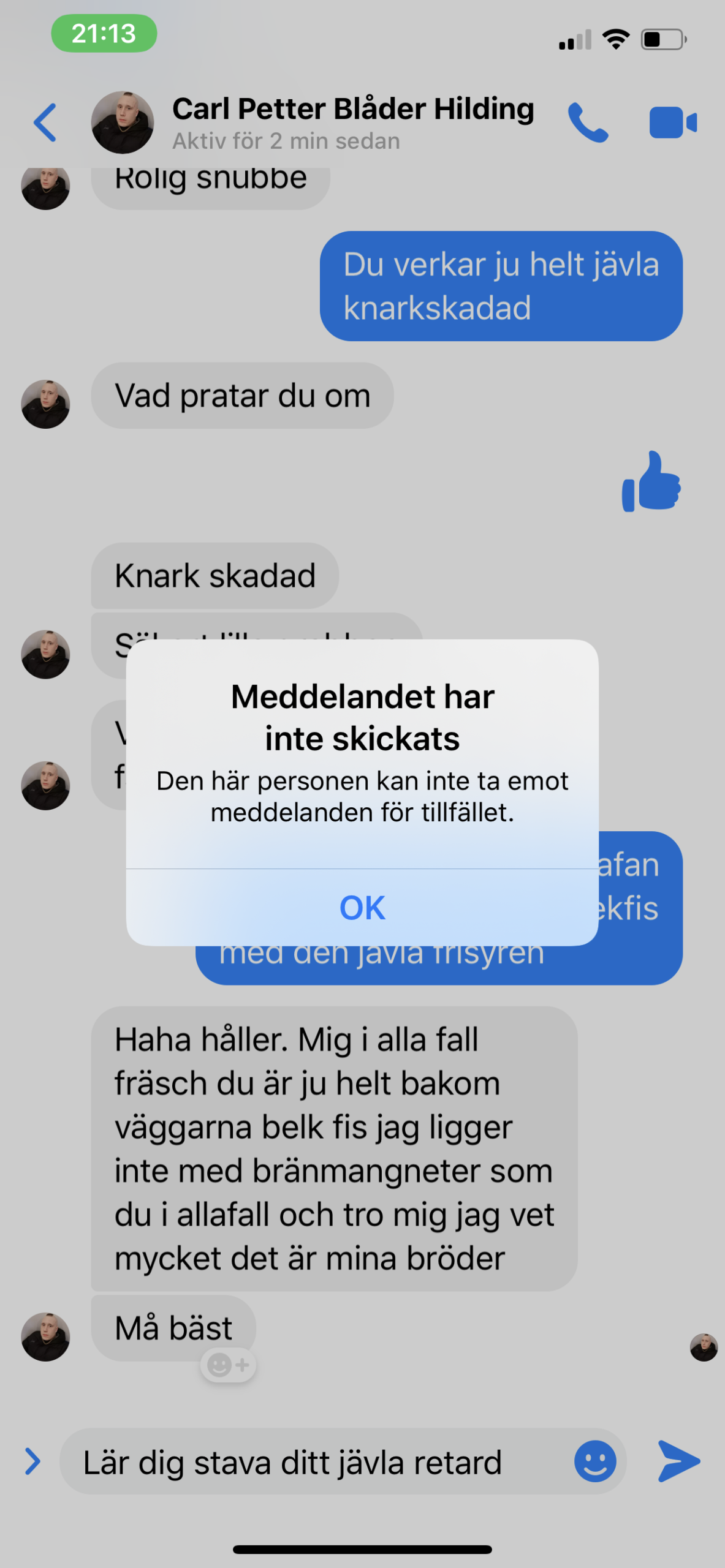The image size is (725, 1568).
Task: Dismiss the alert by tapping OK
Action: tap(362, 907)
